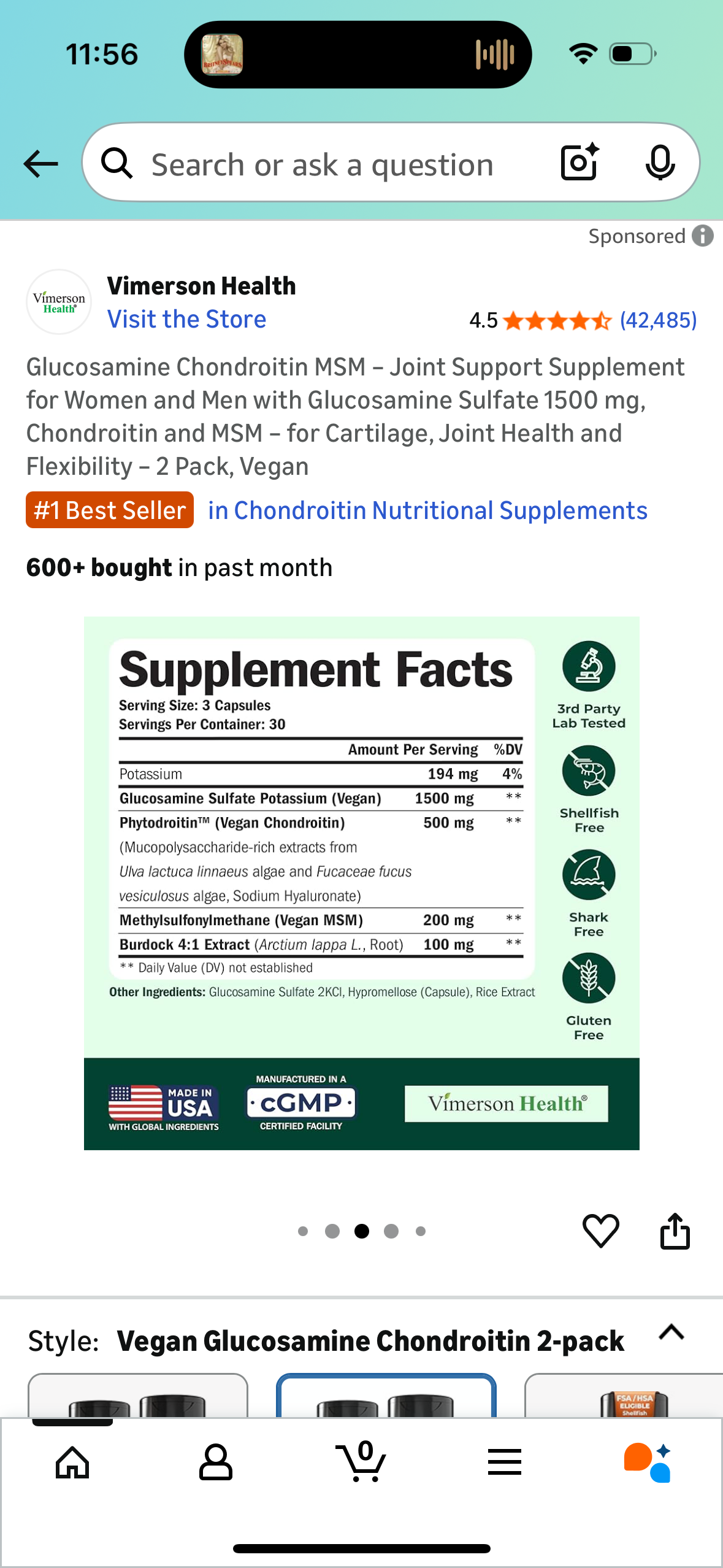The height and width of the screenshot is (1568, 723).
Task: Open Chondroitin Nutritional Supplements best seller category
Action: 427,510
